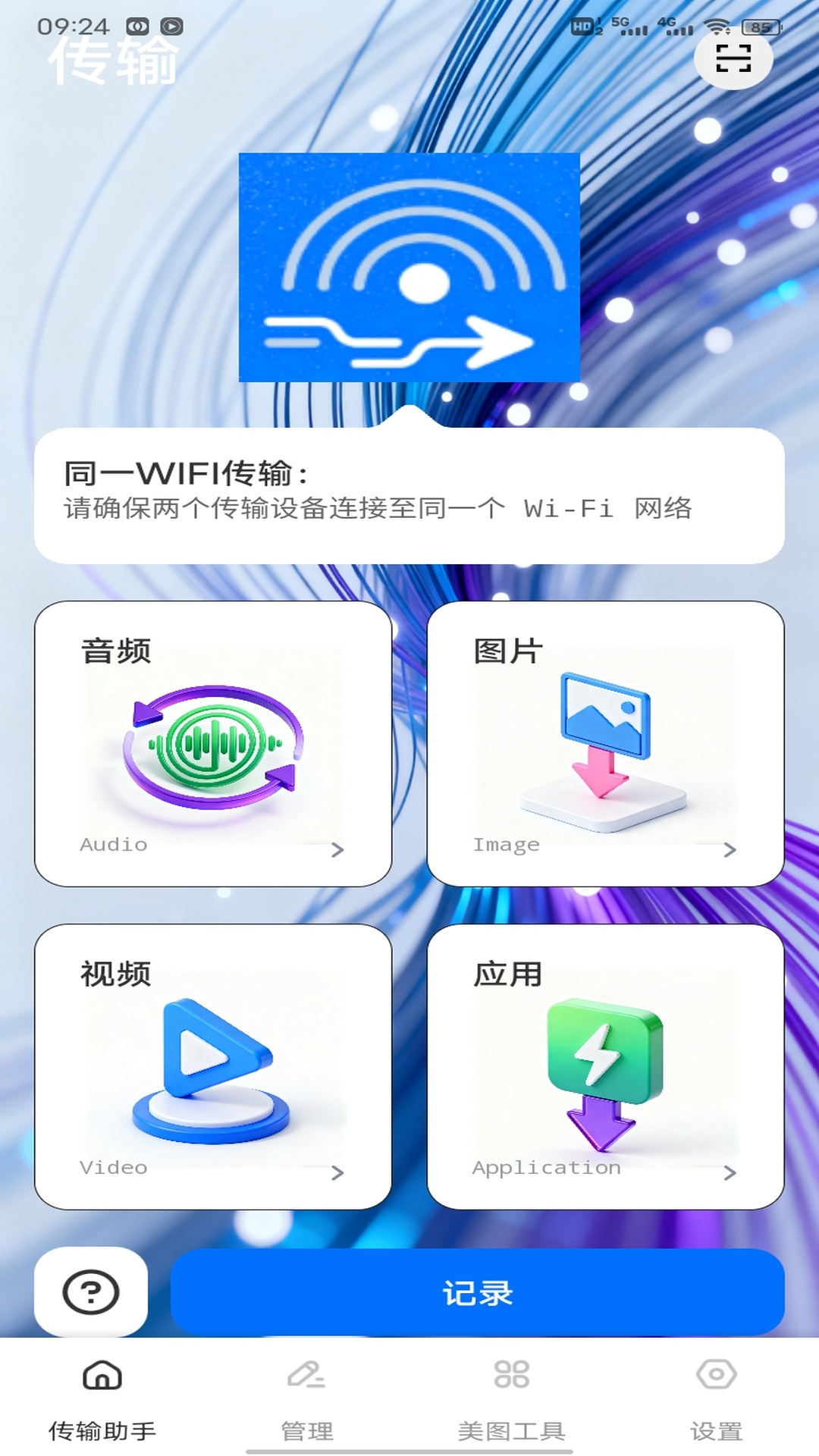Expand the Image card chevron
Image resolution: width=819 pixels, height=1456 pixels.
tap(730, 851)
